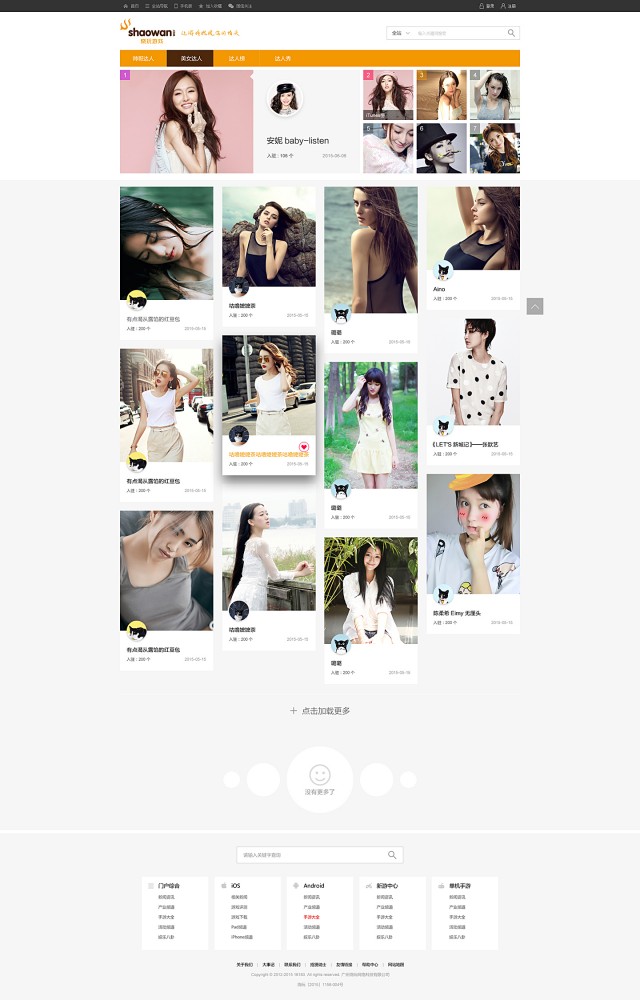This screenshot has height=1000, width=640.
Task: Tap the header search magnifier icon
Action: point(512,33)
